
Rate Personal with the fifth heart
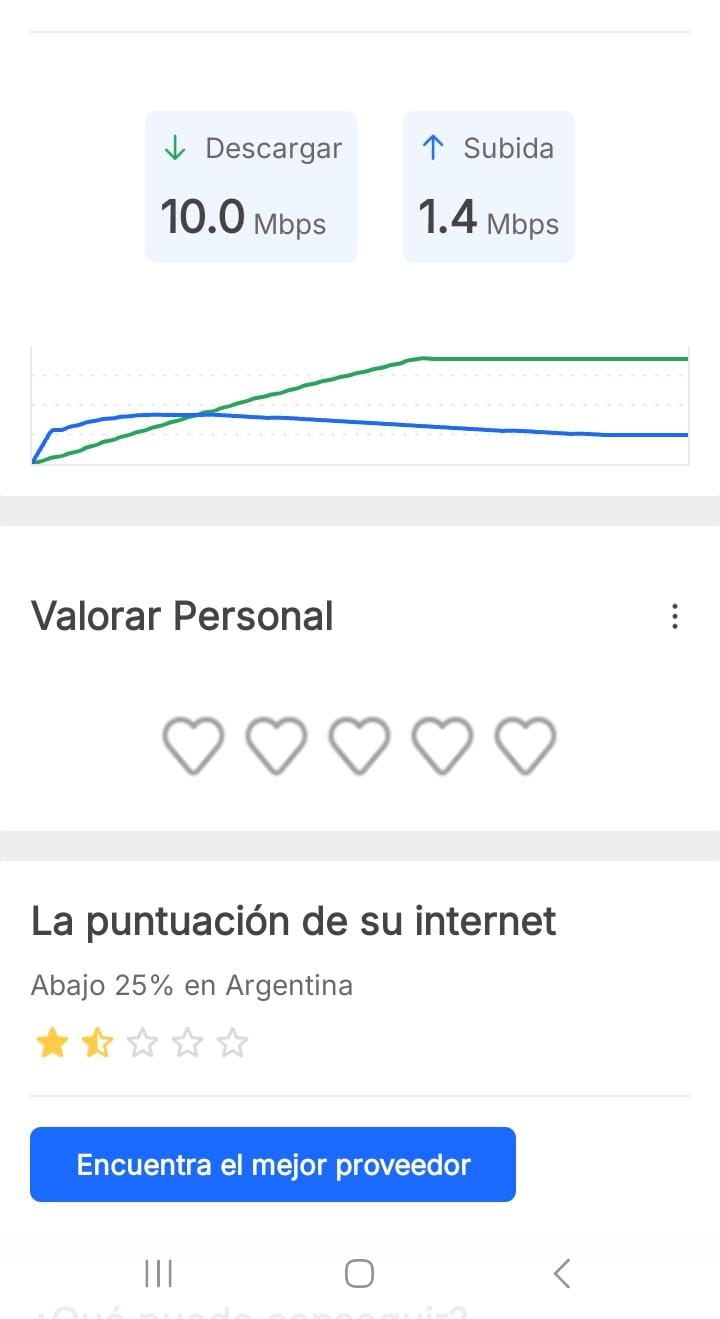click(526, 746)
